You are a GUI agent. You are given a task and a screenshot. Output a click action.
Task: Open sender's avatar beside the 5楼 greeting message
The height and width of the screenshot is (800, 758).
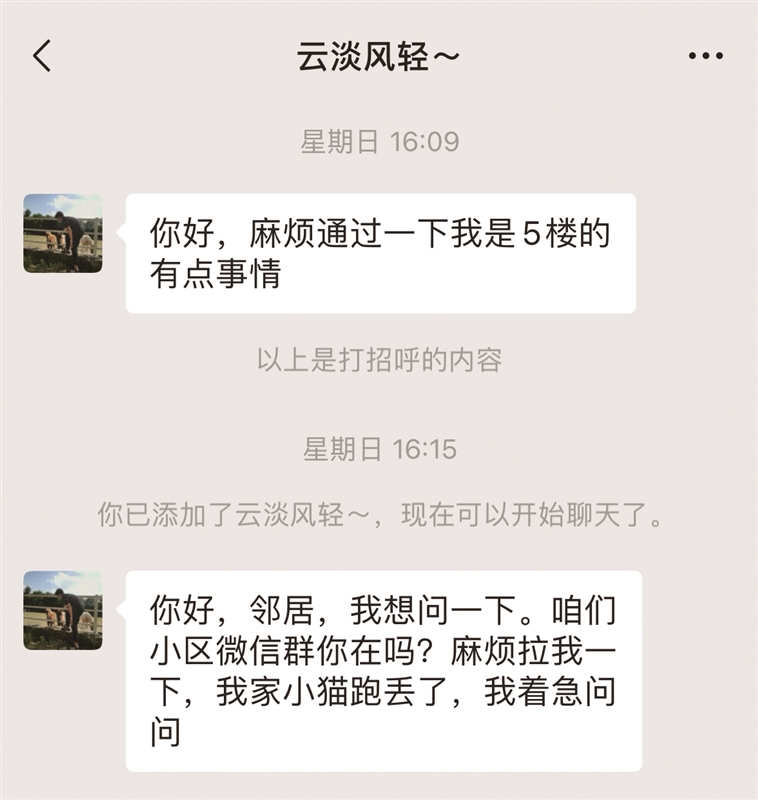tap(63, 233)
